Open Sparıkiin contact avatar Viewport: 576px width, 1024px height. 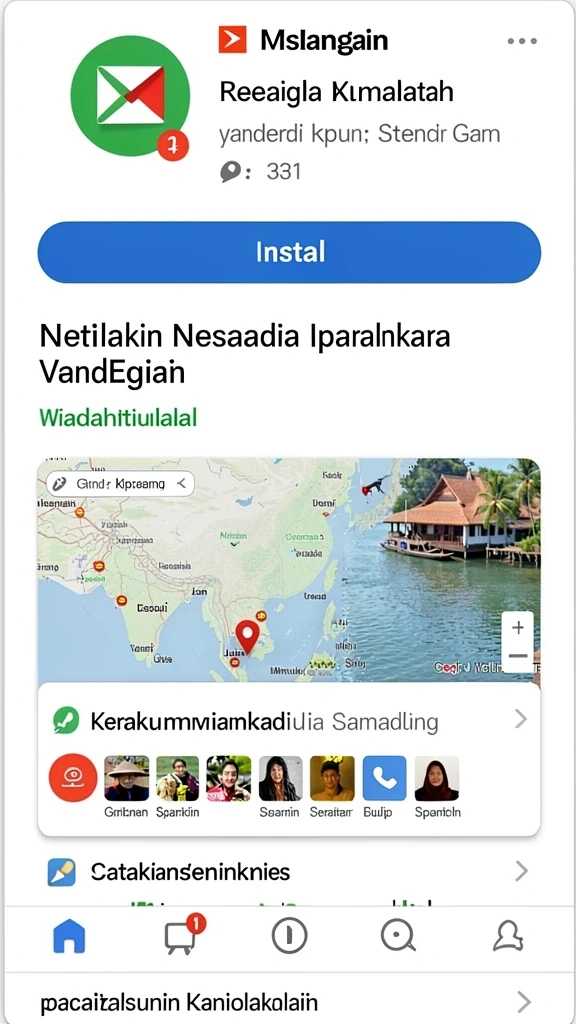coord(178,778)
